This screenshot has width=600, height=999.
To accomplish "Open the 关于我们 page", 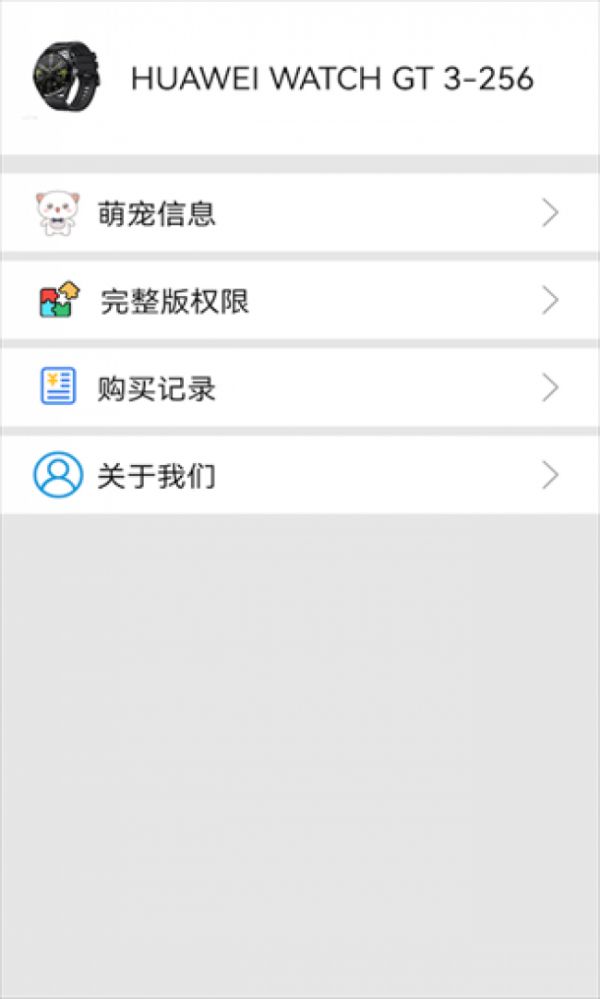I will (300, 475).
